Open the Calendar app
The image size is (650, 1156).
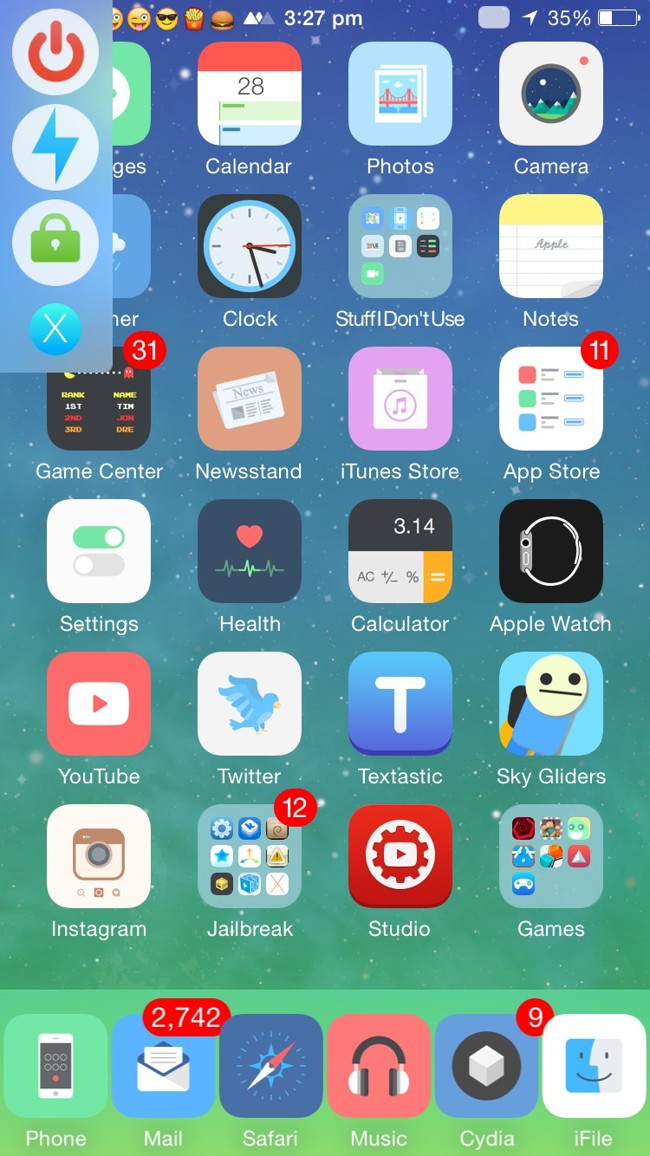tap(249, 94)
